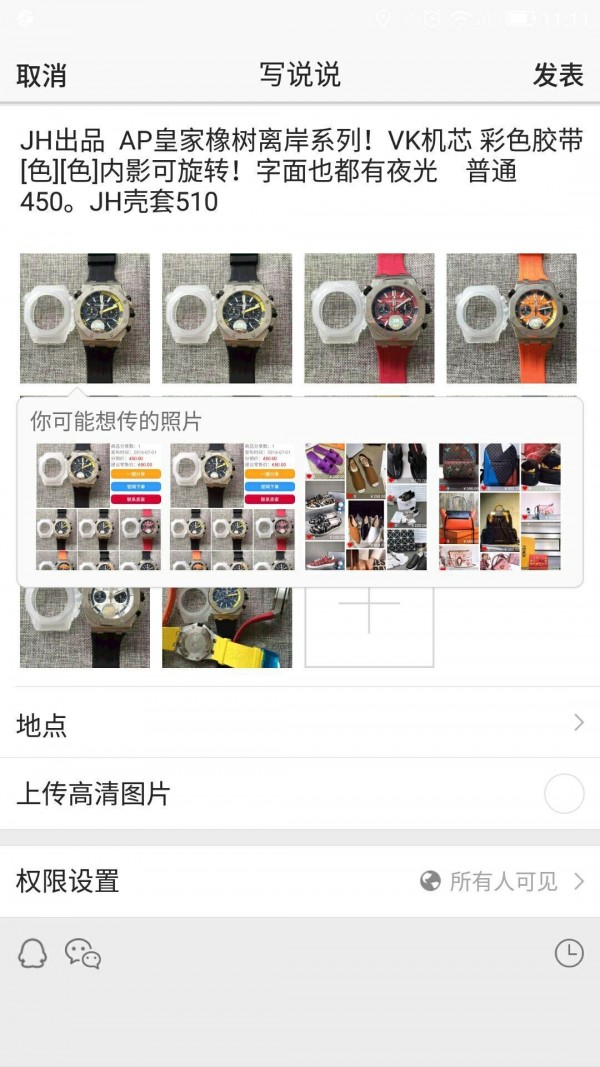Open the scheduled post clock icon

(x=568, y=953)
